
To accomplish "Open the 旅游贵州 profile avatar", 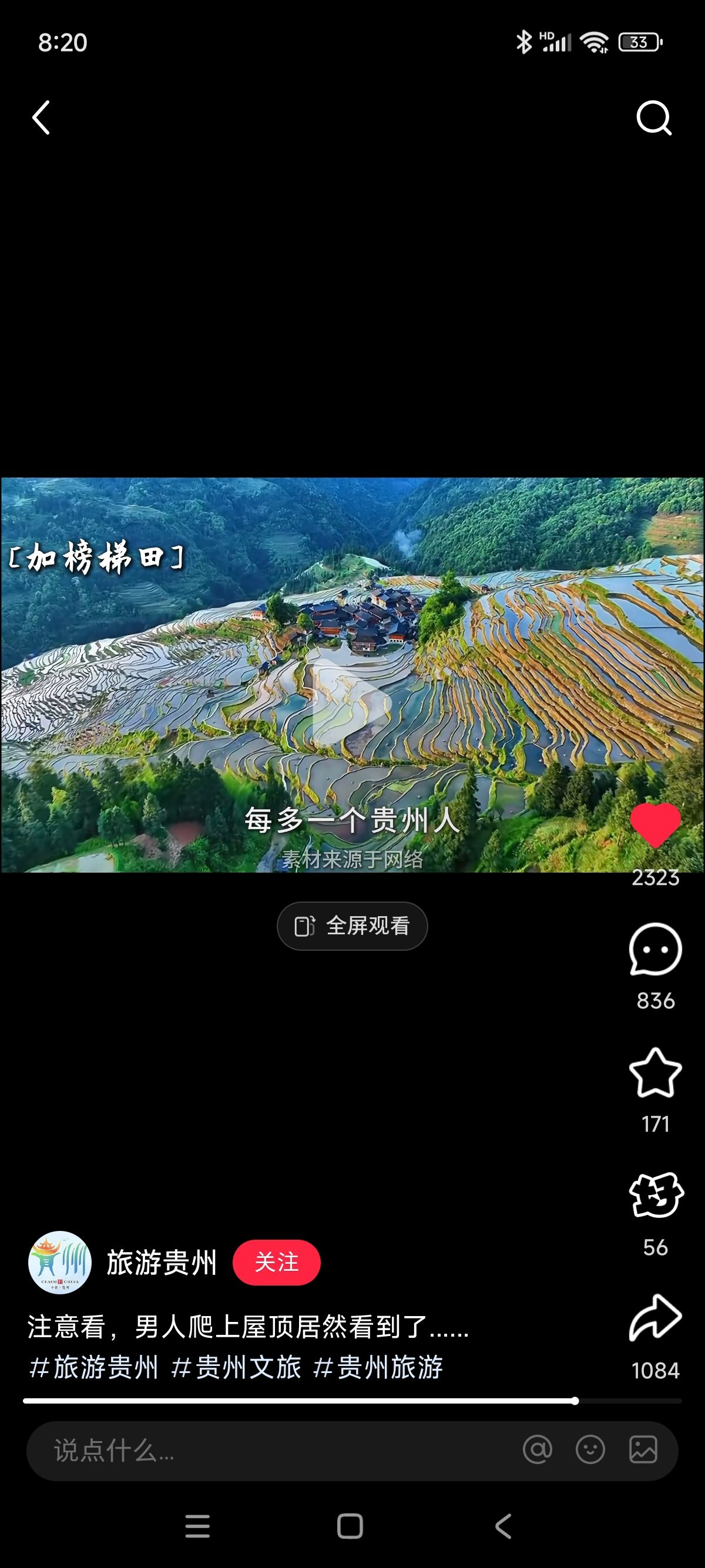I will (60, 1263).
